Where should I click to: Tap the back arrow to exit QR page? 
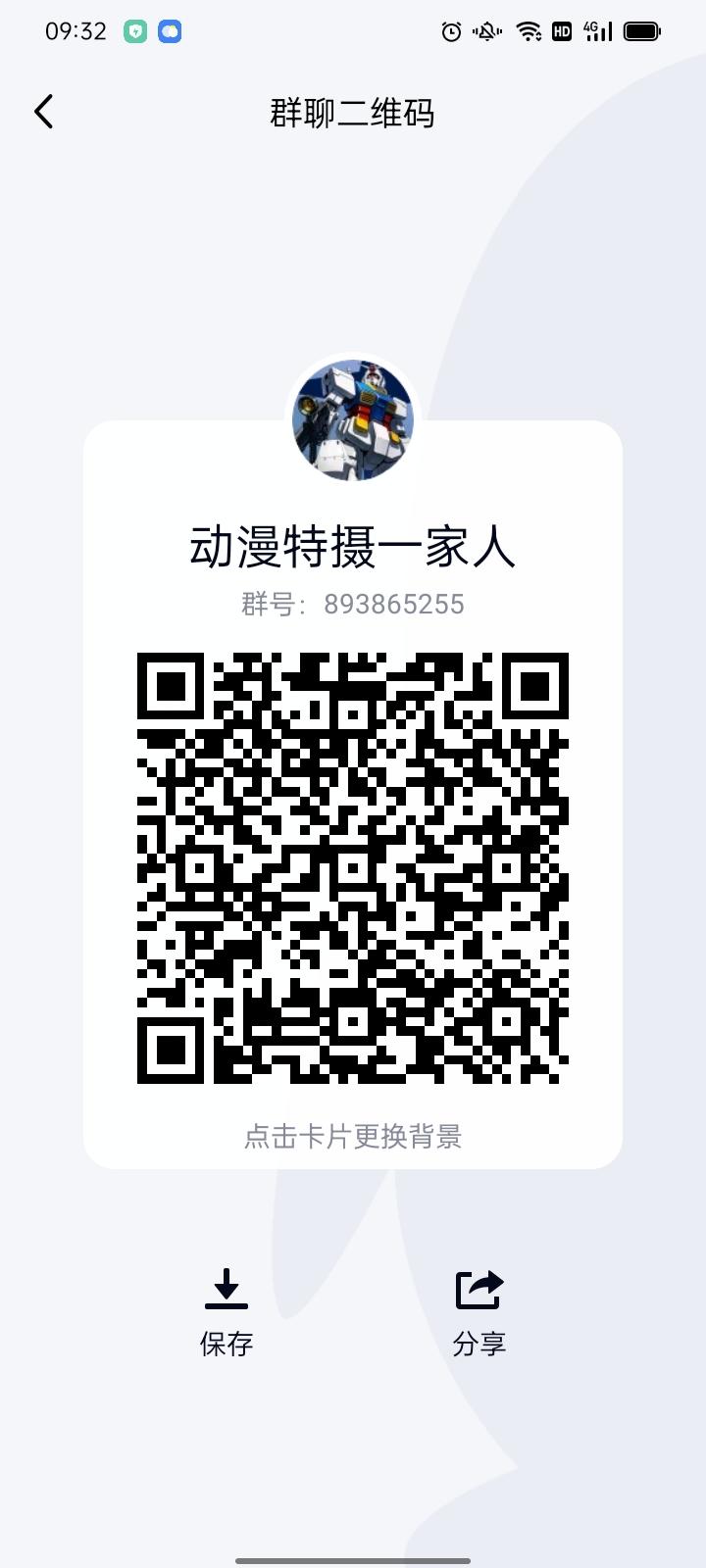click(43, 112)
